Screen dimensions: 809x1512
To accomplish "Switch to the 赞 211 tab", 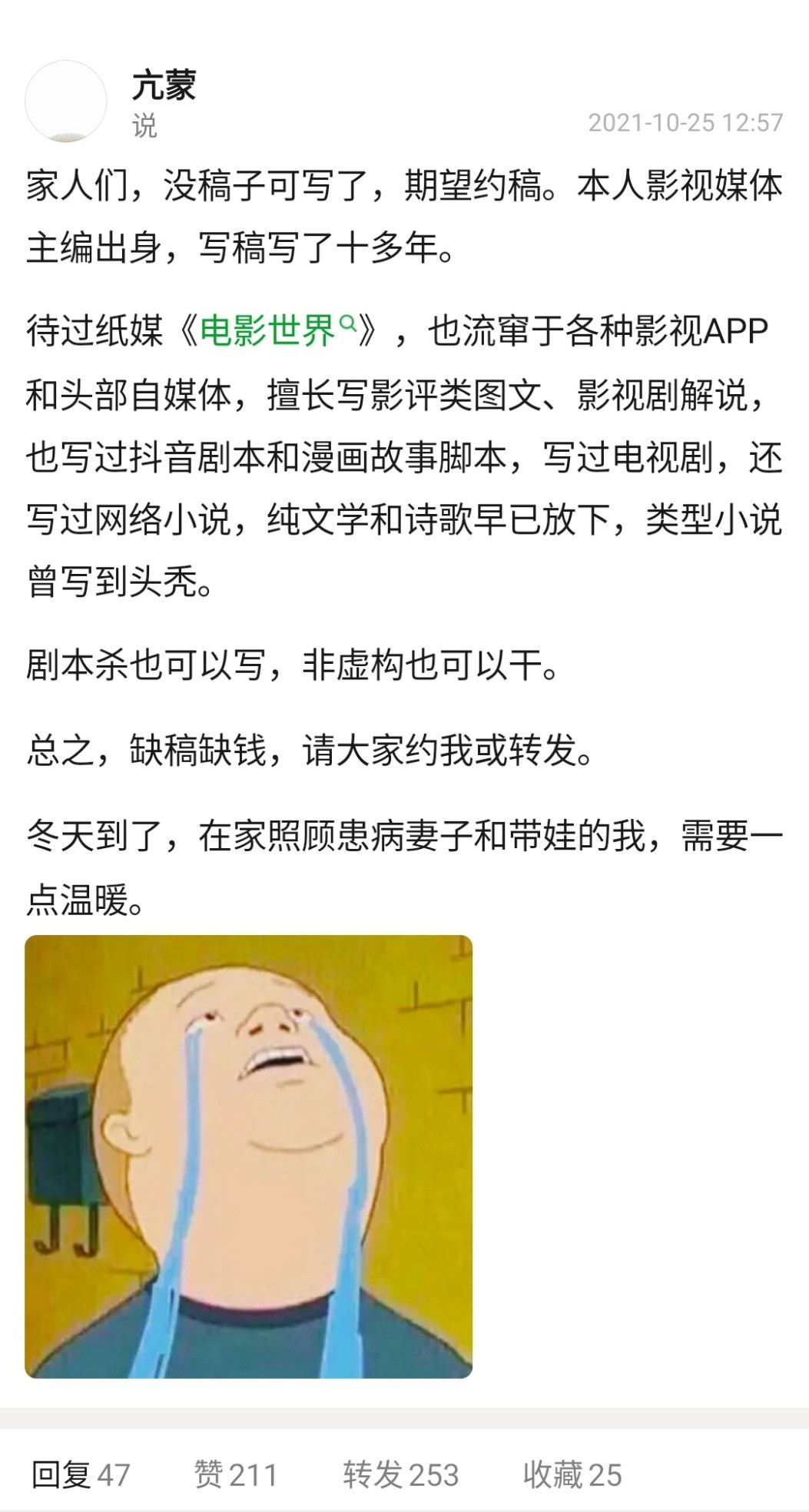I will (x=235, y=1474).
